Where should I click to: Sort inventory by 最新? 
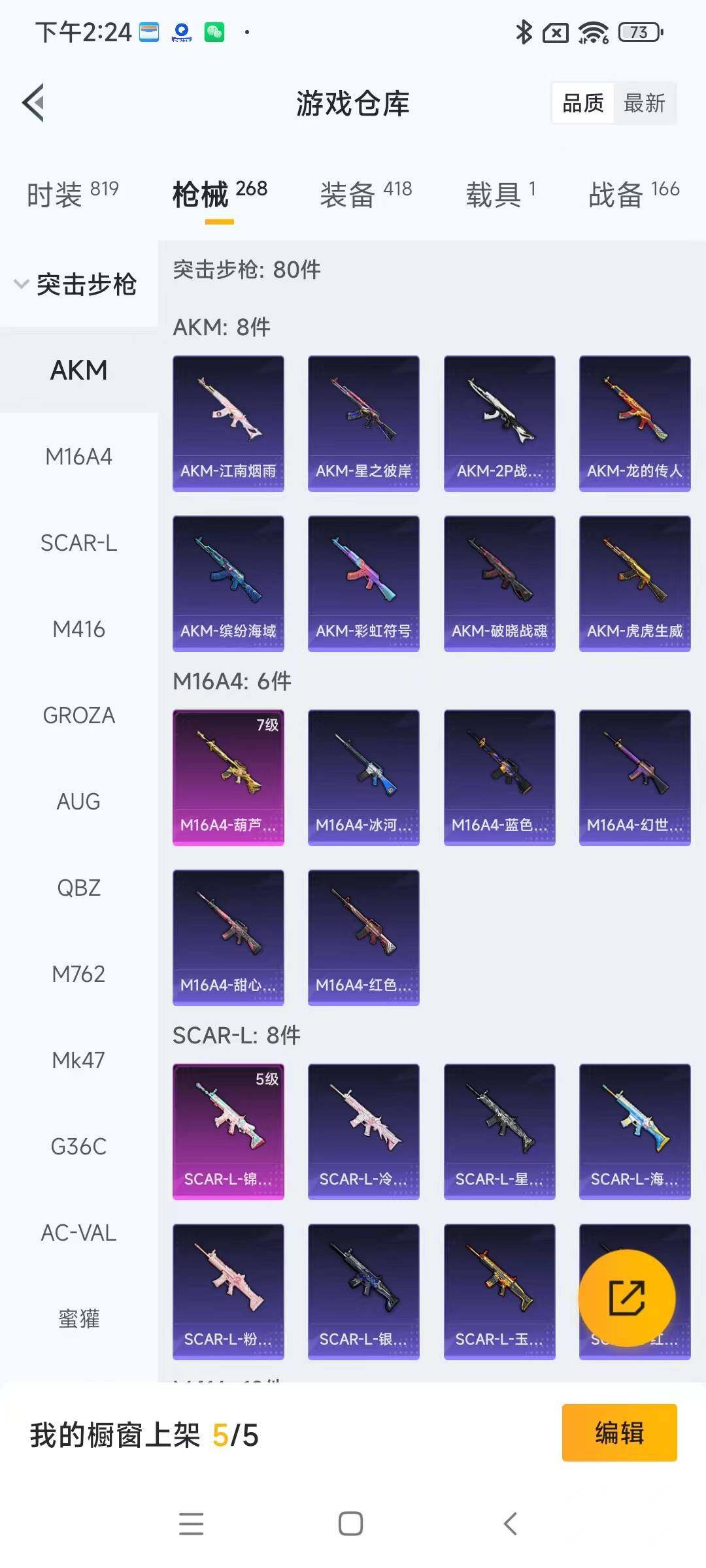tap(644, 103)
